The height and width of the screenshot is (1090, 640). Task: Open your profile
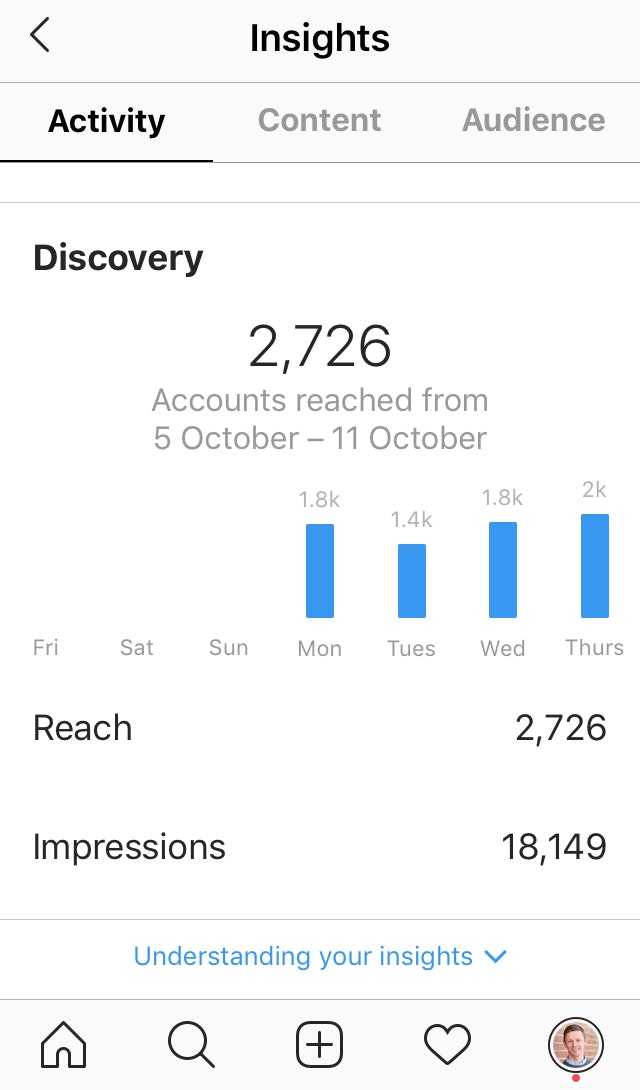coord(576,1045)
